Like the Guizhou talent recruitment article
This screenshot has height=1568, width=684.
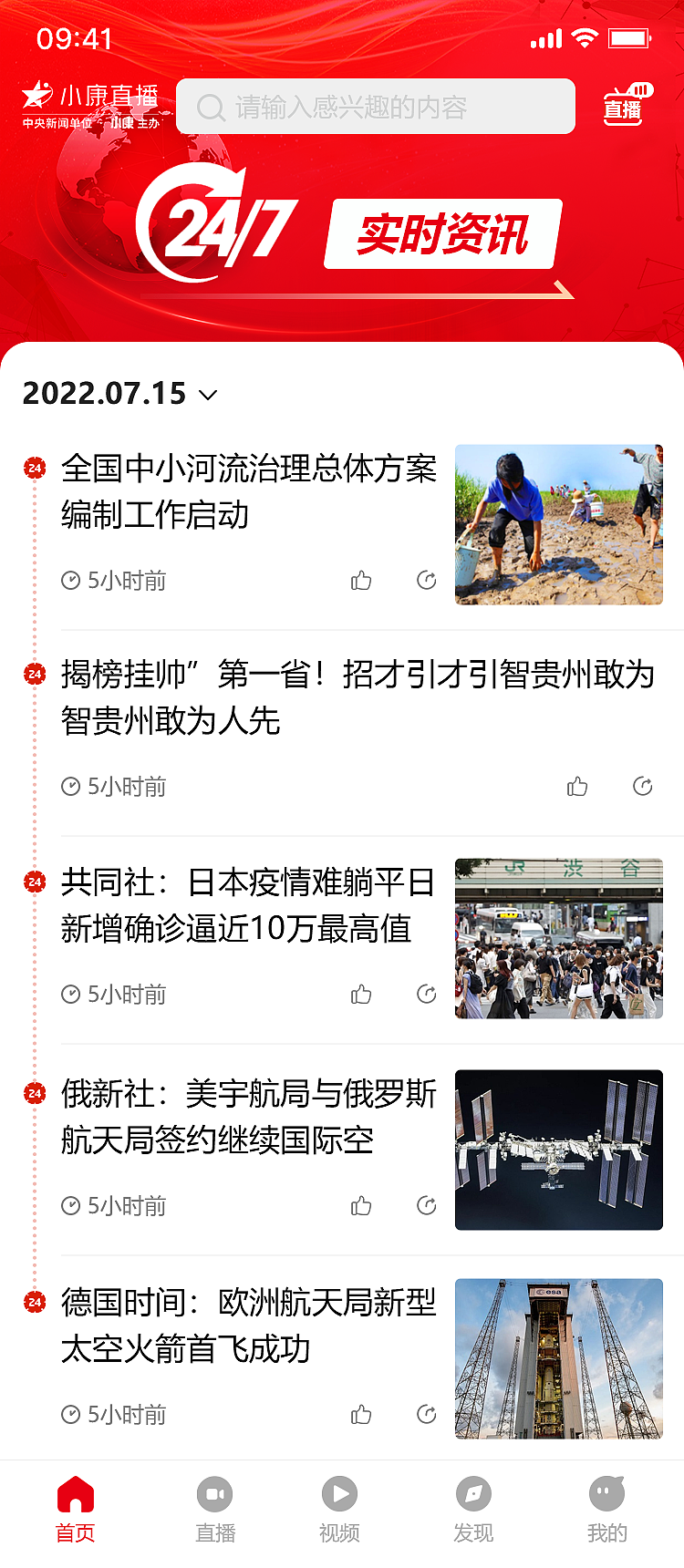(576, 786)
